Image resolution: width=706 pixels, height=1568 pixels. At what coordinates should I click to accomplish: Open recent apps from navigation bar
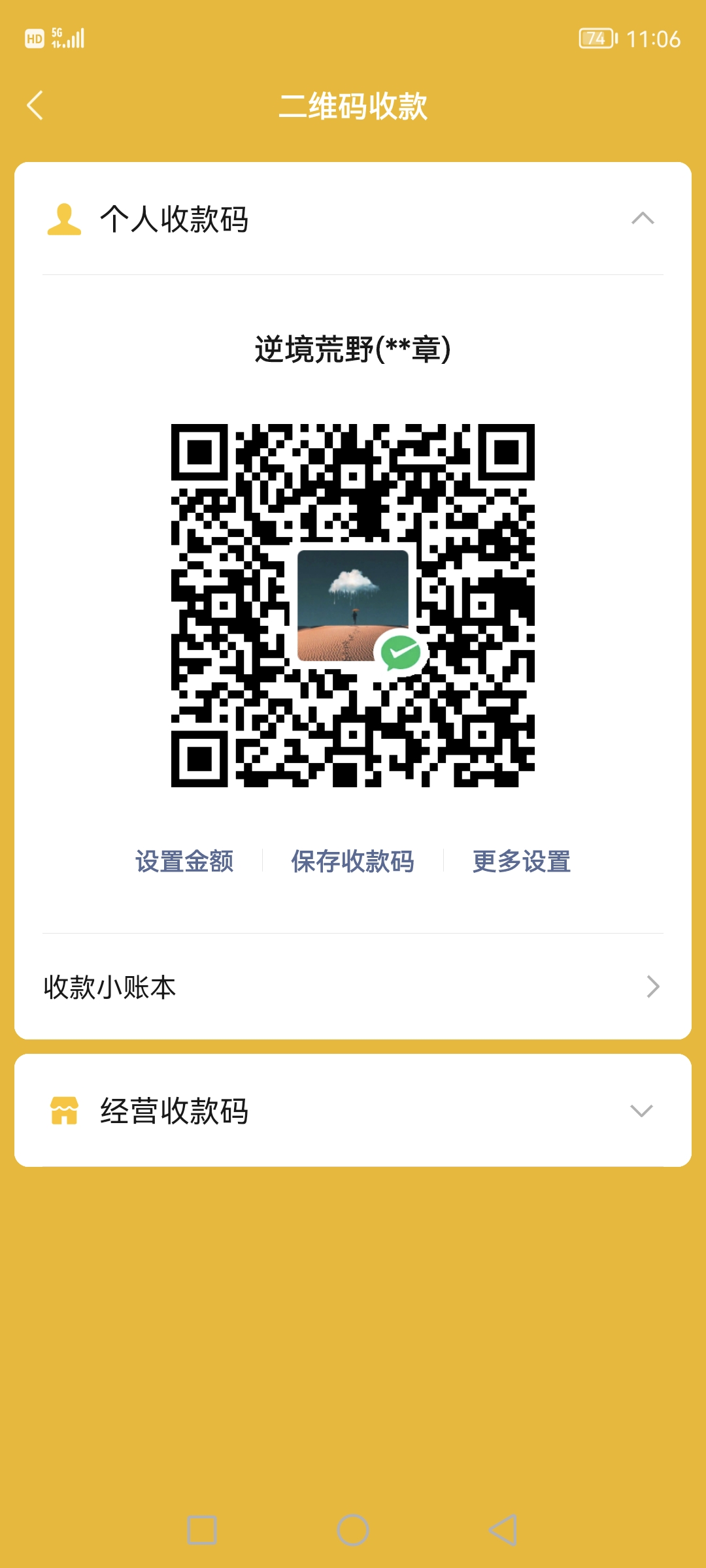point(202,1530)
